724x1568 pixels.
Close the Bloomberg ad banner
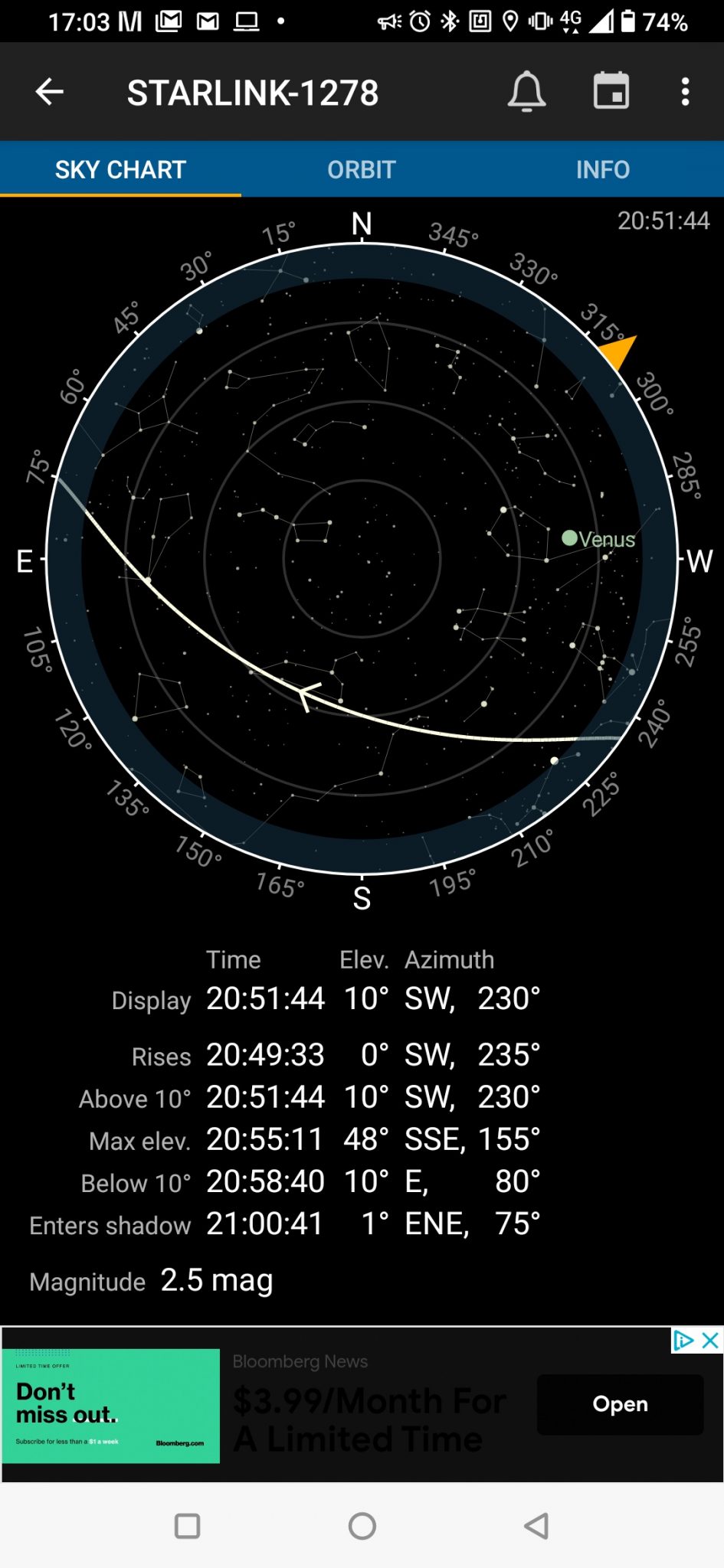pyautogui.click(x=711, y=1341)
